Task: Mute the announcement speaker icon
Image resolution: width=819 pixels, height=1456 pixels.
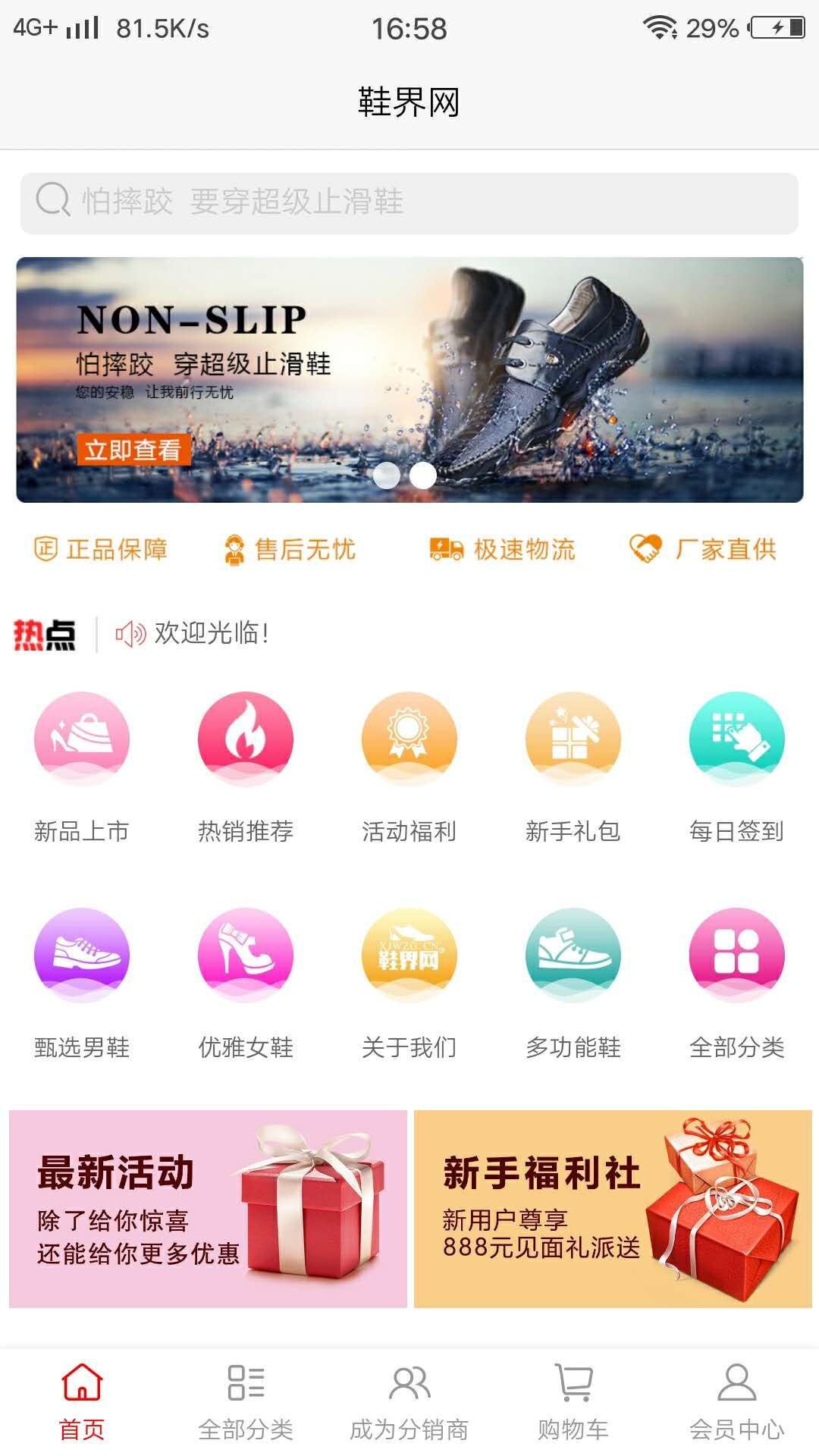Action: 129,632
